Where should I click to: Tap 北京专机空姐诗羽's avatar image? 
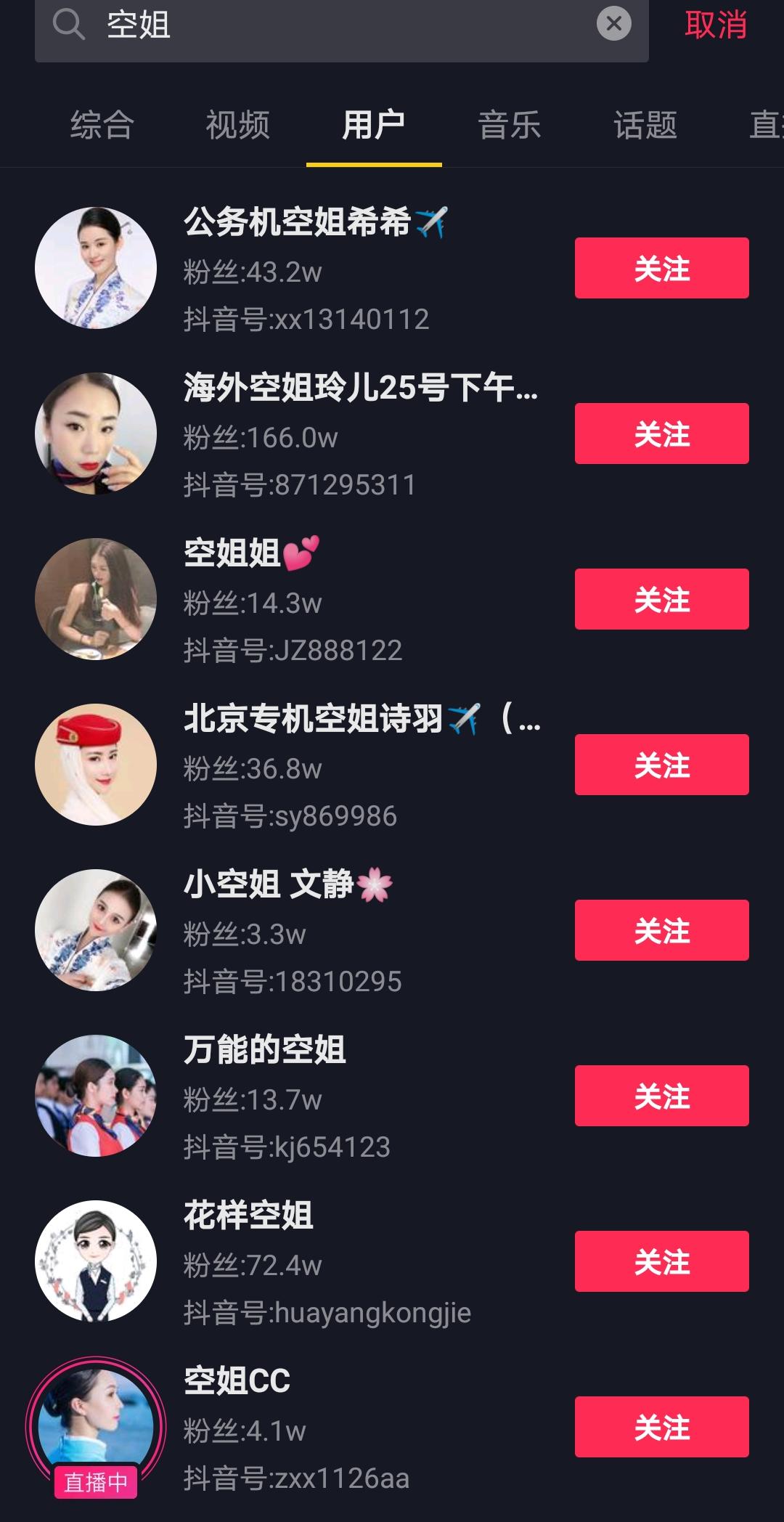(98, 764)
